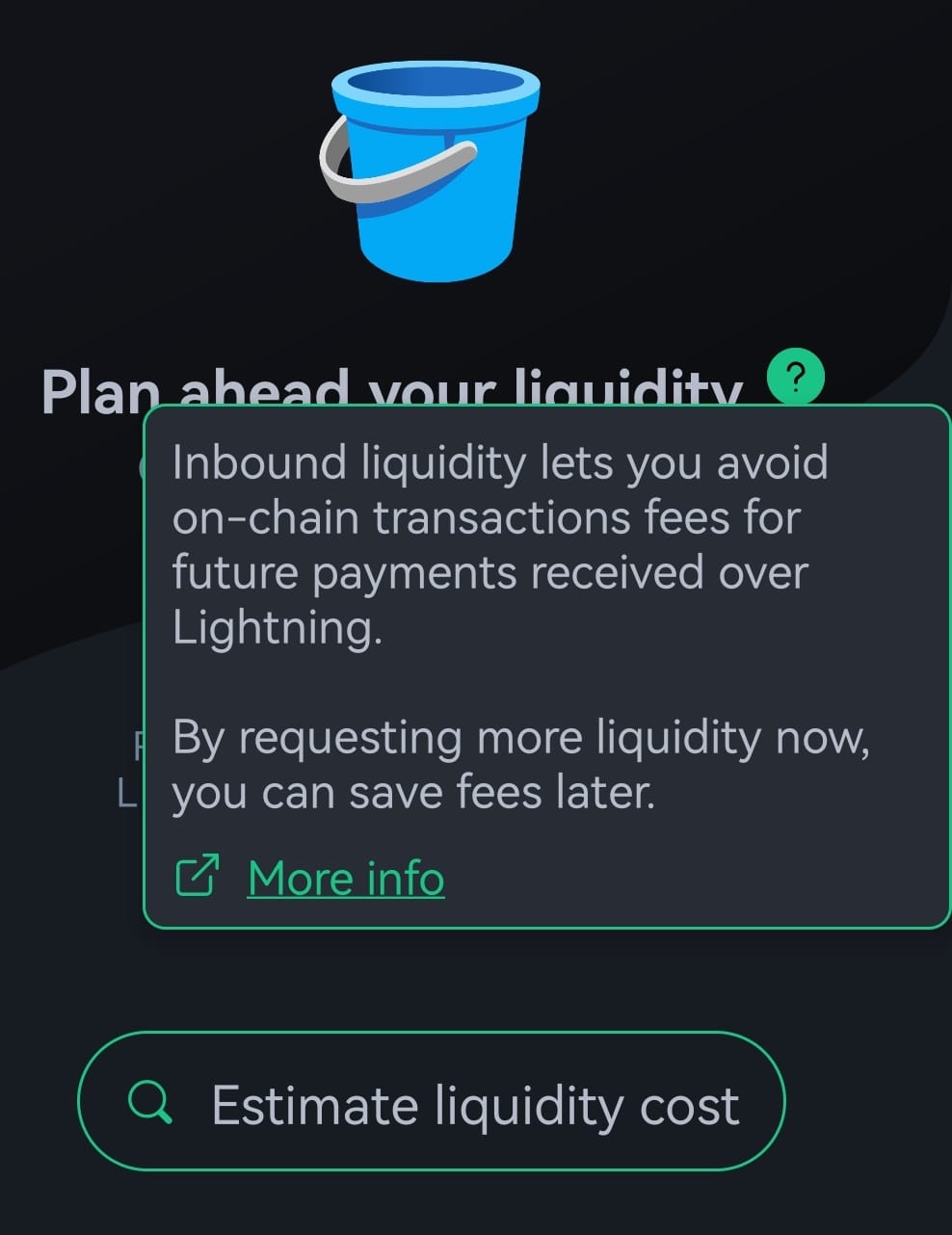Tap Estimate liquidity cost button
This screenshot has height=1235, width=952.
pos(432,1101)
